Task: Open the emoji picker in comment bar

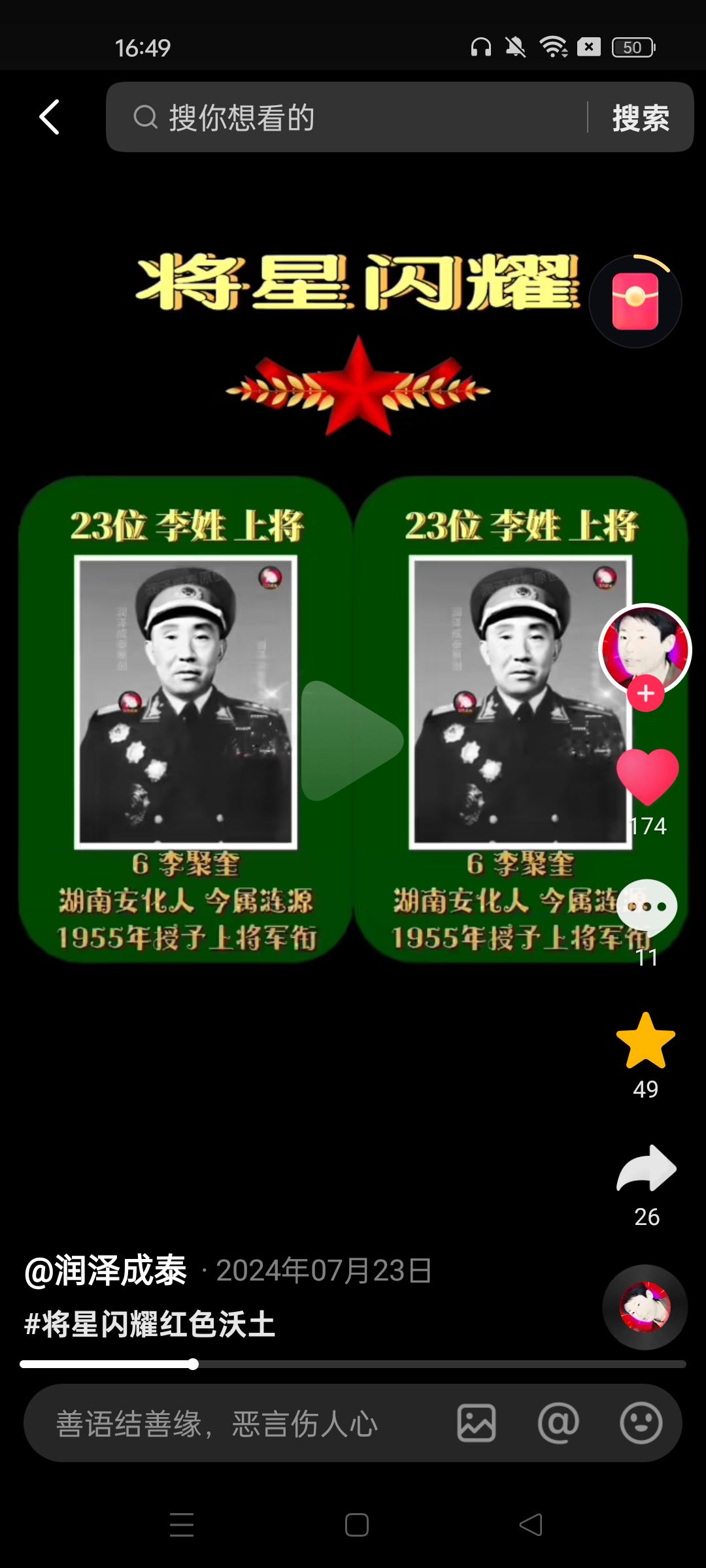Action: click(641, 1424)
